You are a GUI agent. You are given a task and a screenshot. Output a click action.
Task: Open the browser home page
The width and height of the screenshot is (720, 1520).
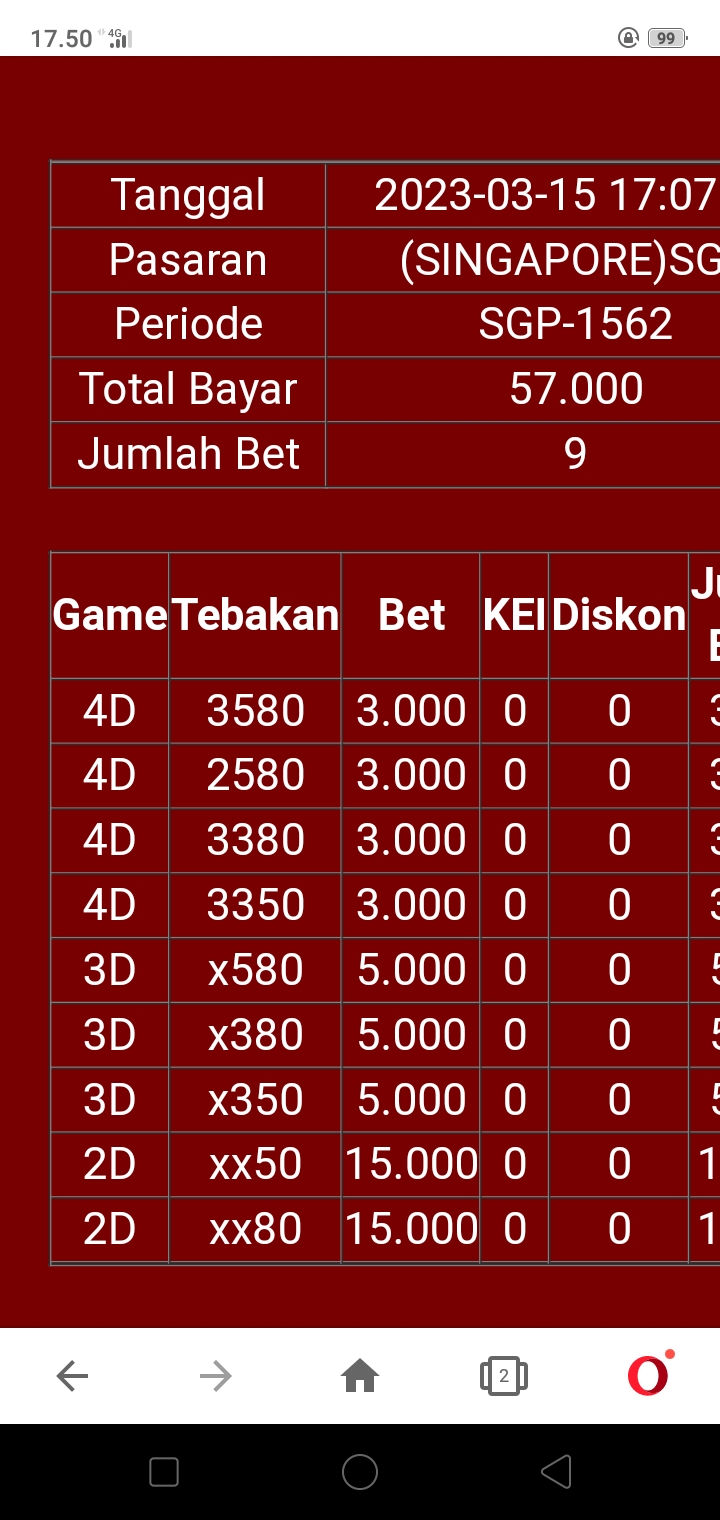360,1377
